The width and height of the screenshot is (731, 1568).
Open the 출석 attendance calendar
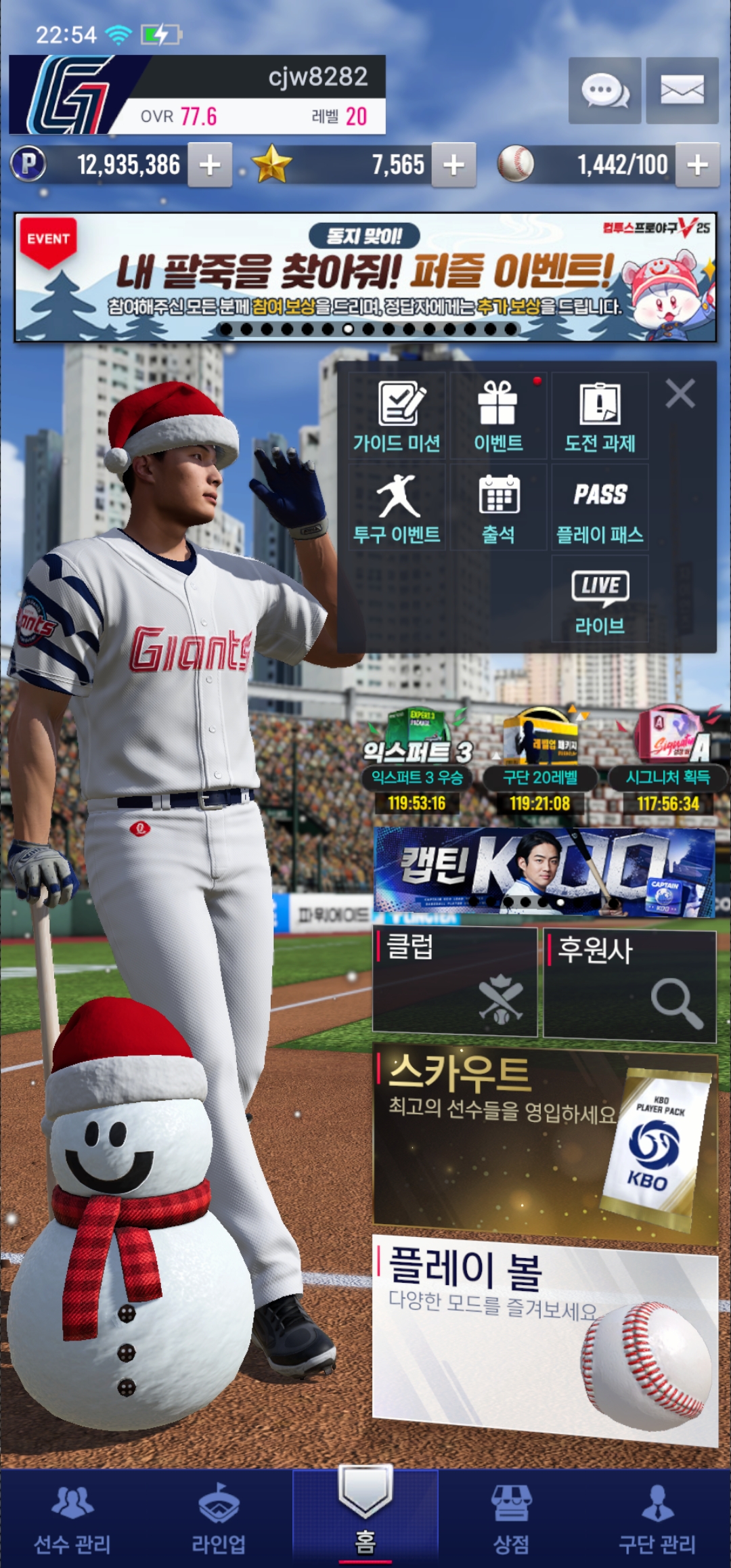pyautogui.click(x=498, y=508)
